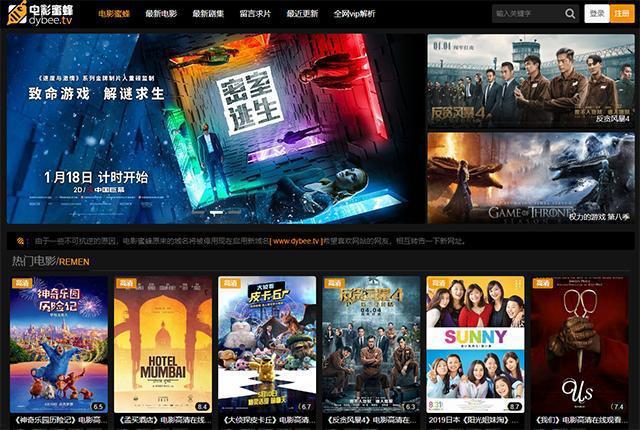Switch to the 电影蜜蜂 home tab

[x=112, y=14]
